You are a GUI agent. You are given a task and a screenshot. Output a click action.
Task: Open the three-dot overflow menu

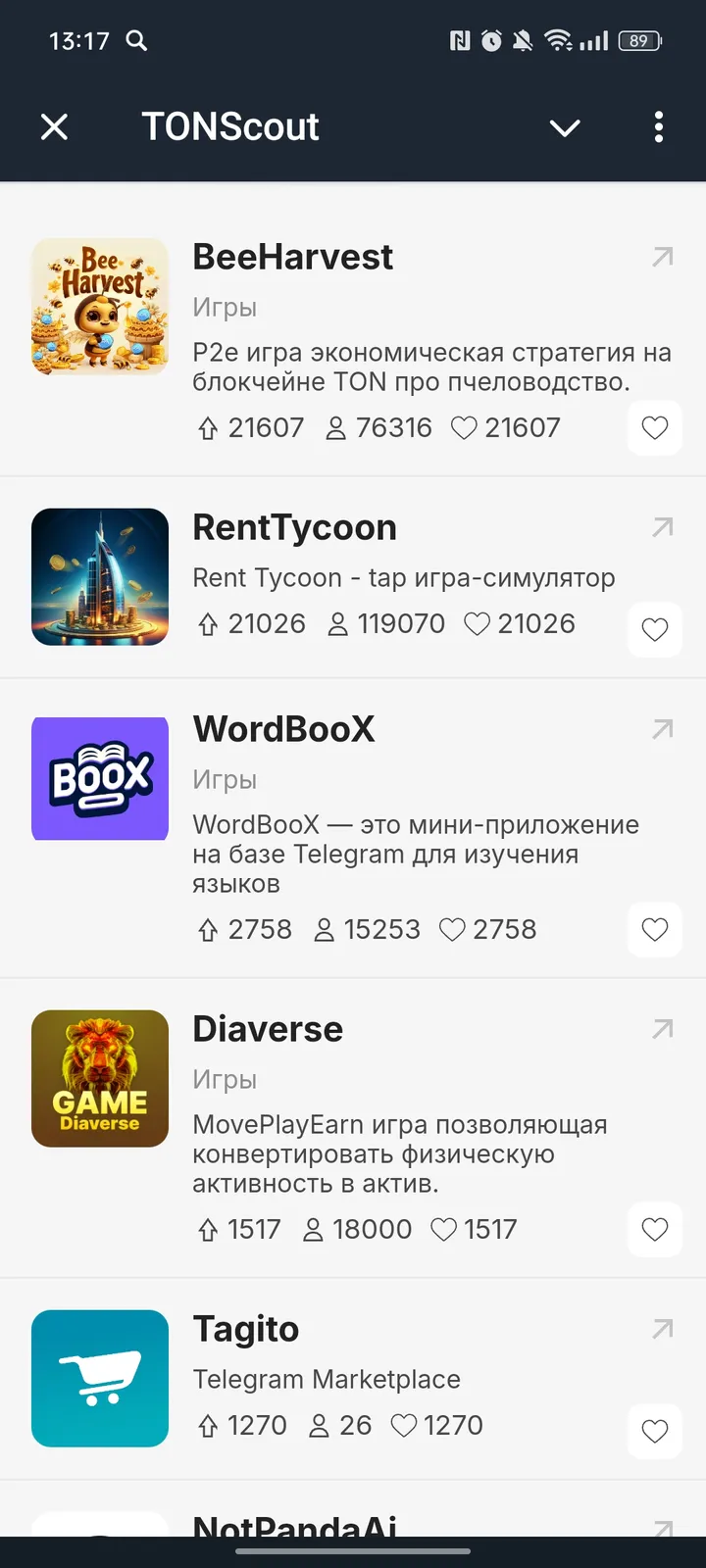coord(658,126)
